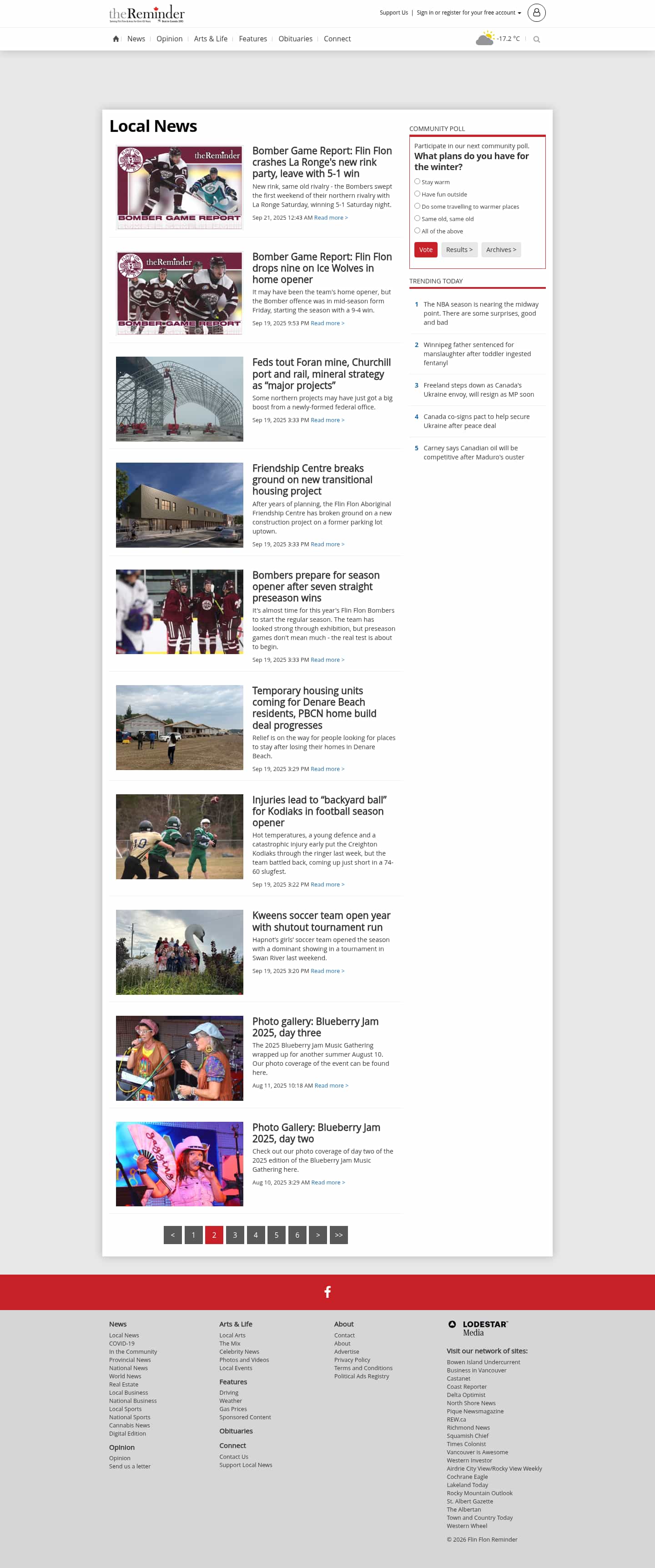This screenshot has height=1568, width=655.
Task: Select 'Do some travelling to warmer places' option
Action: (418, 206)
